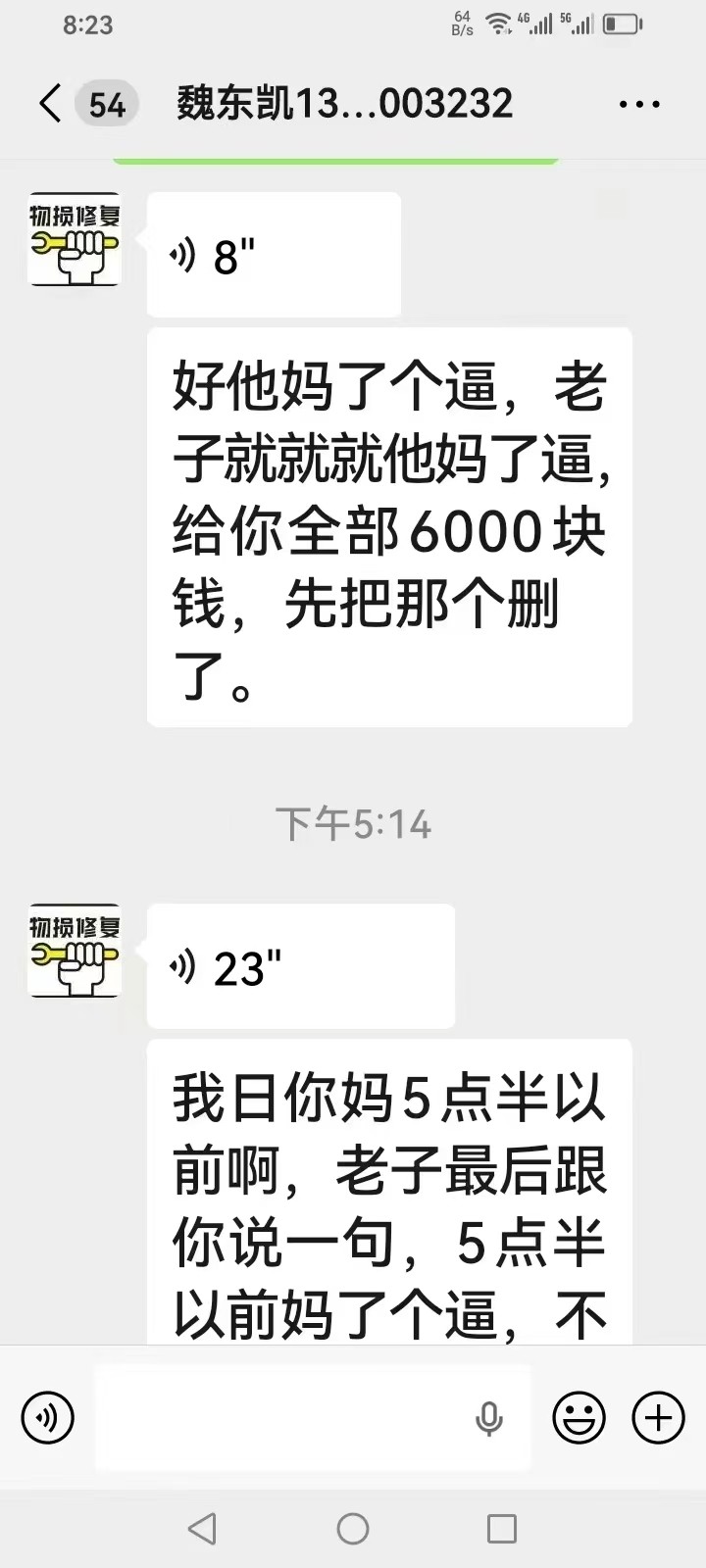Tap the microphone icon in the input box
This screenshot has width=706, height=1568.
(488, 1418)
